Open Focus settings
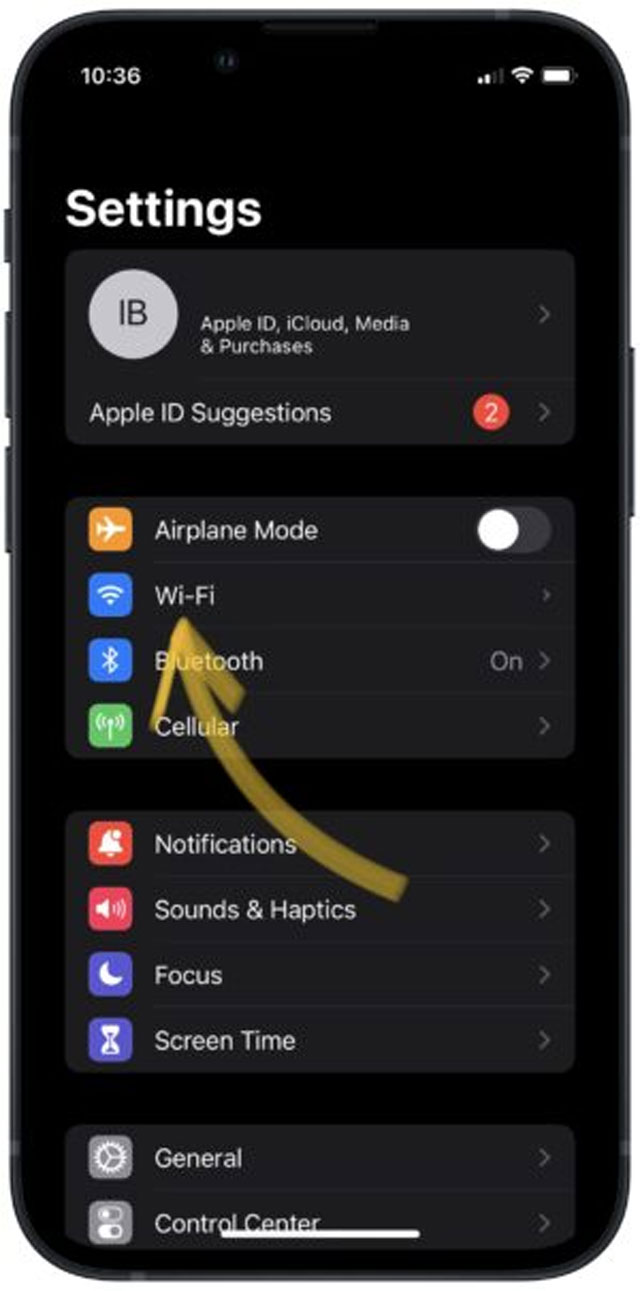 click(x=320, y=975)
